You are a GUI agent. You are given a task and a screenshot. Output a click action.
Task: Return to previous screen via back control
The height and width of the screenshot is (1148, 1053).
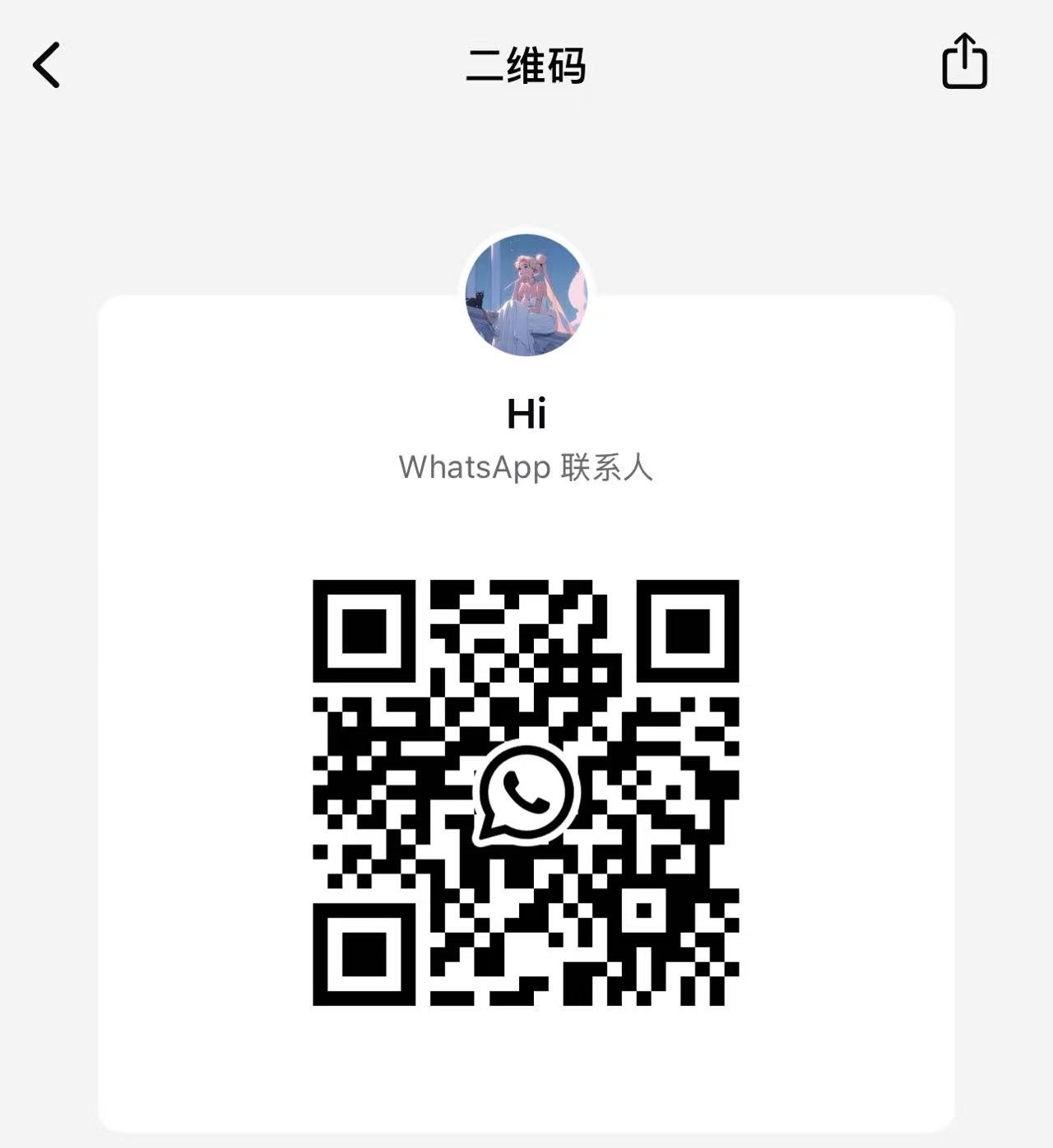[45, 66]
